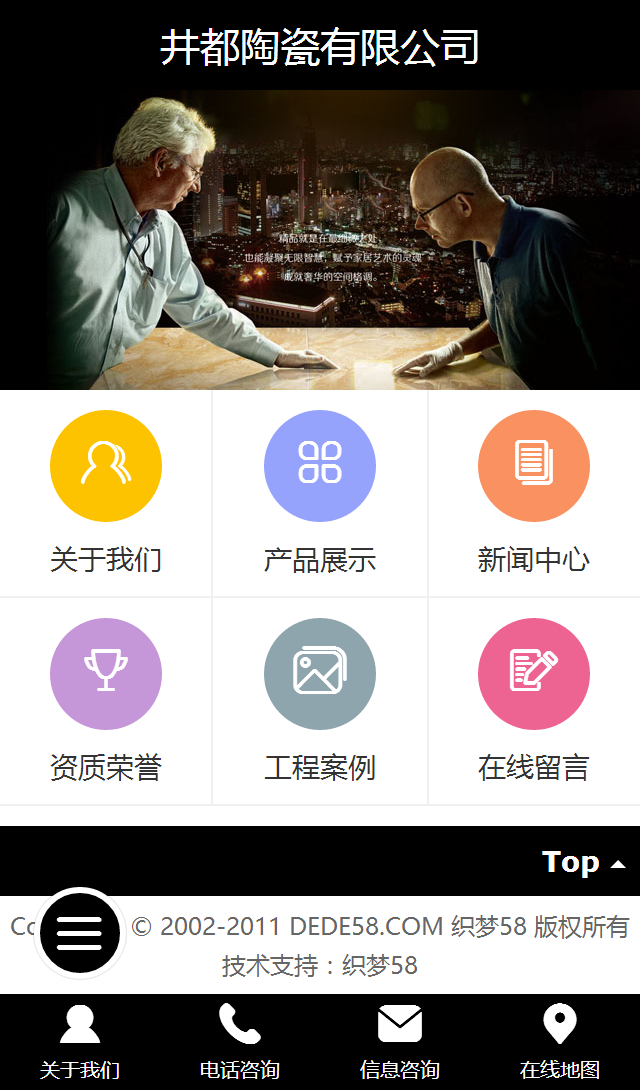The width and height of the screenshot is (640, 1090).
Task: Open the 关于我们 grid item
Action: click(x=105, y=494)
